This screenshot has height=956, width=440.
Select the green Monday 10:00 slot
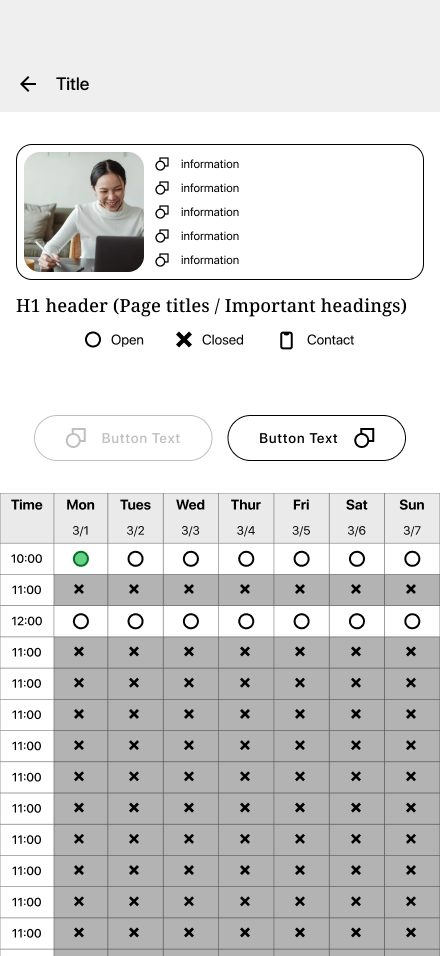click(80, 558)
